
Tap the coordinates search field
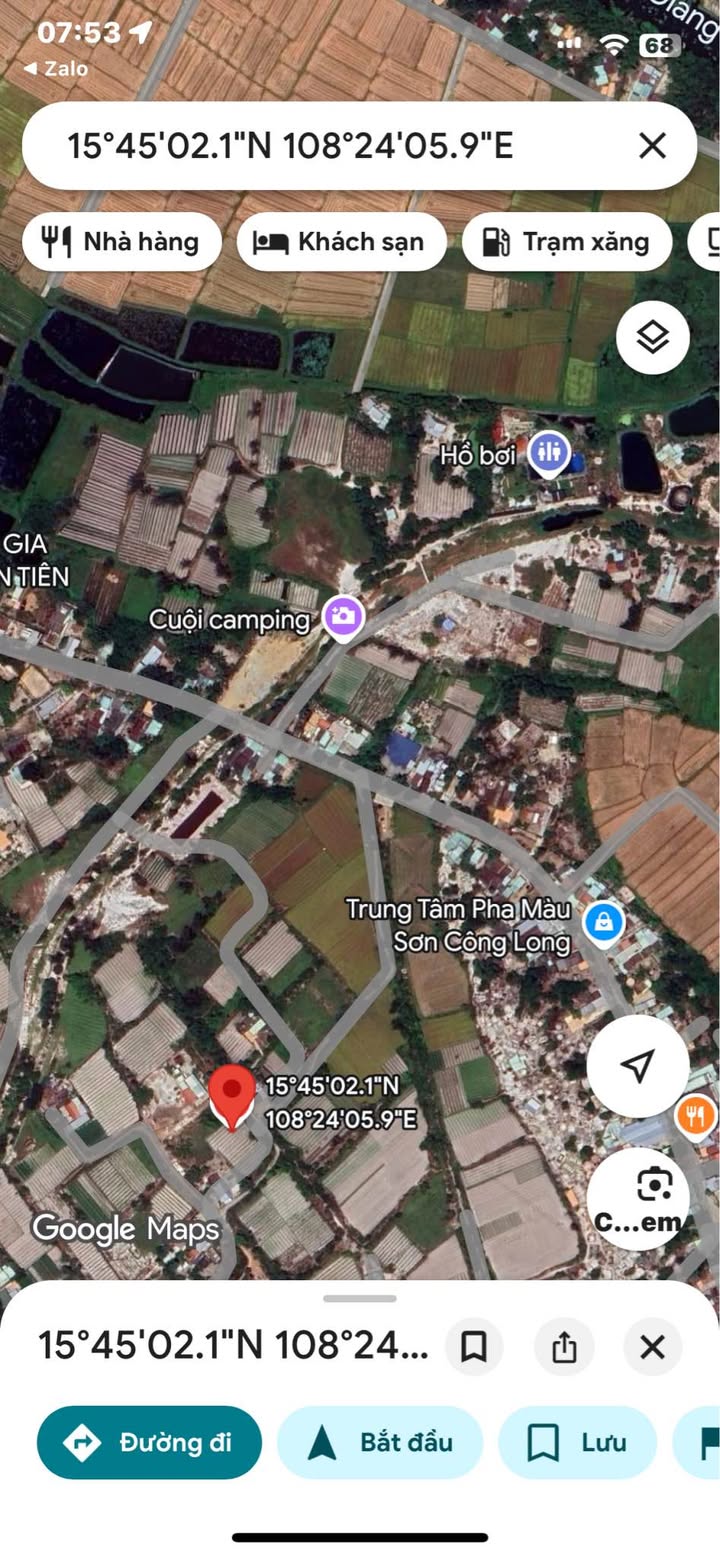click(330, 146)
